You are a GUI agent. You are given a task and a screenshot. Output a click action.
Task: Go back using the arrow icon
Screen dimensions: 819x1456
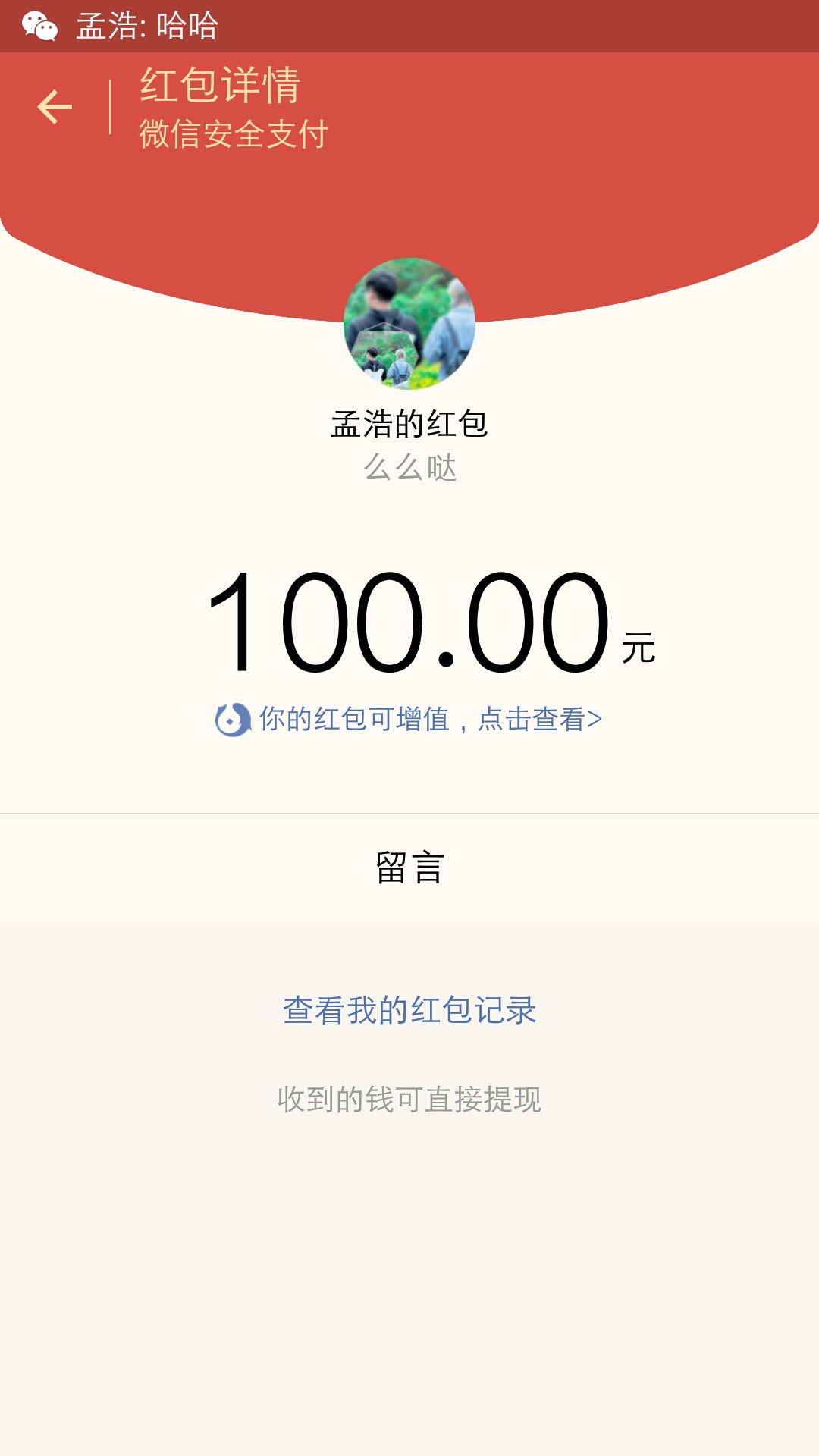[x=55, y=107]
